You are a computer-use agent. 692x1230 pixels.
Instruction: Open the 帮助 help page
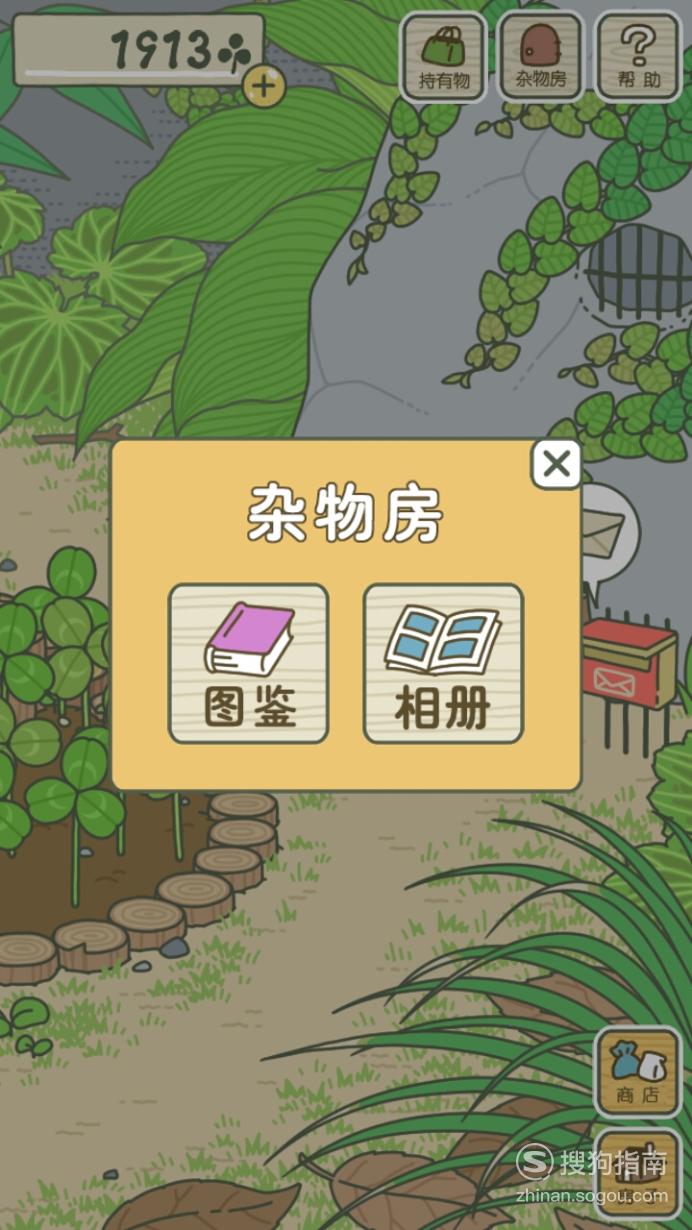pyautogui.click(x=638, y=57)
